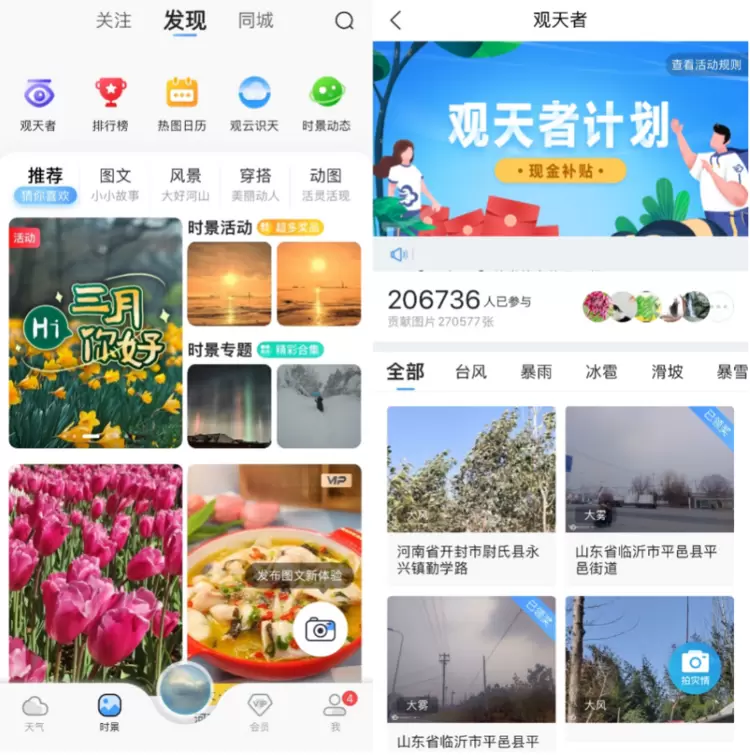Switch to the 关注 tab
Viewport: 750px width, 755px height.
coord(113,21)
